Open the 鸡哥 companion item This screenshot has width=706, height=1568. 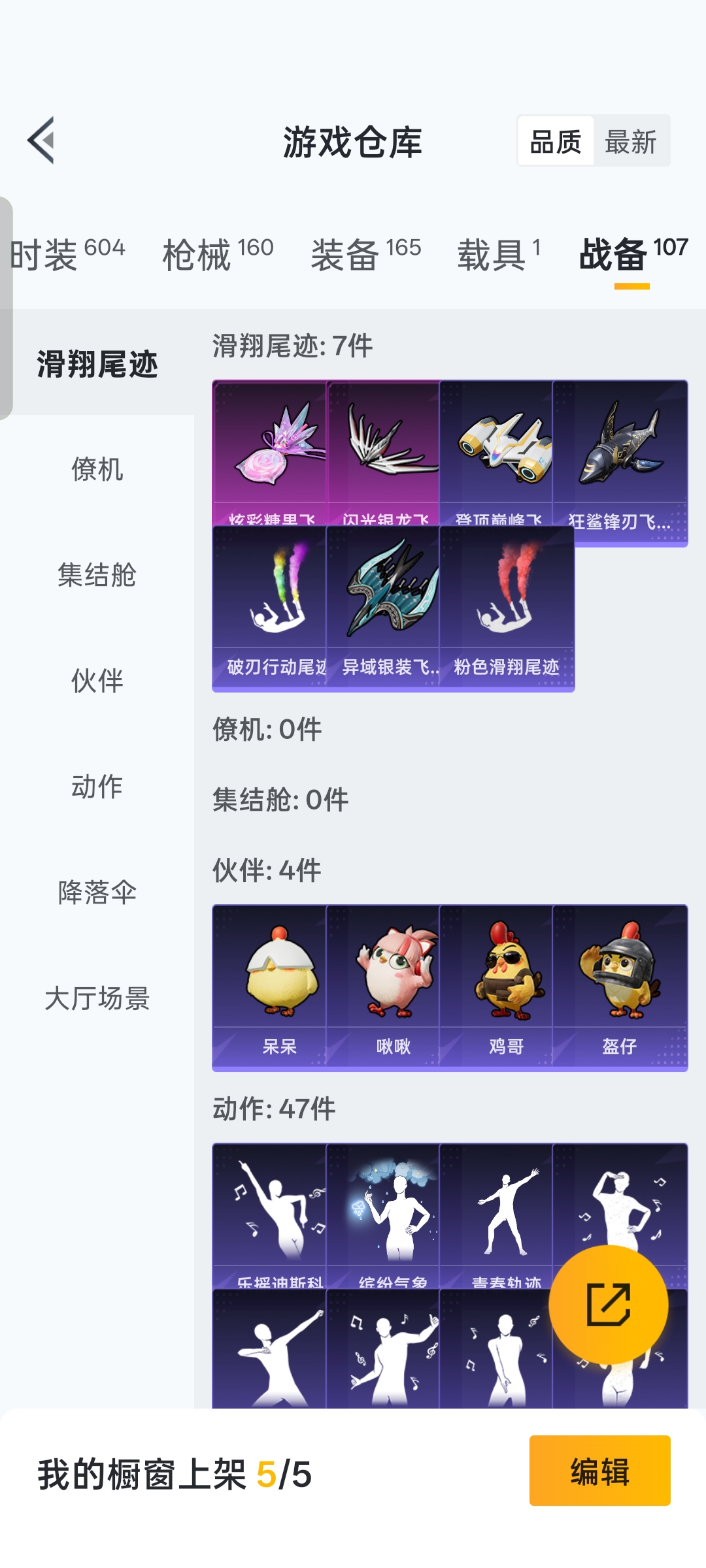click(505, 987)
